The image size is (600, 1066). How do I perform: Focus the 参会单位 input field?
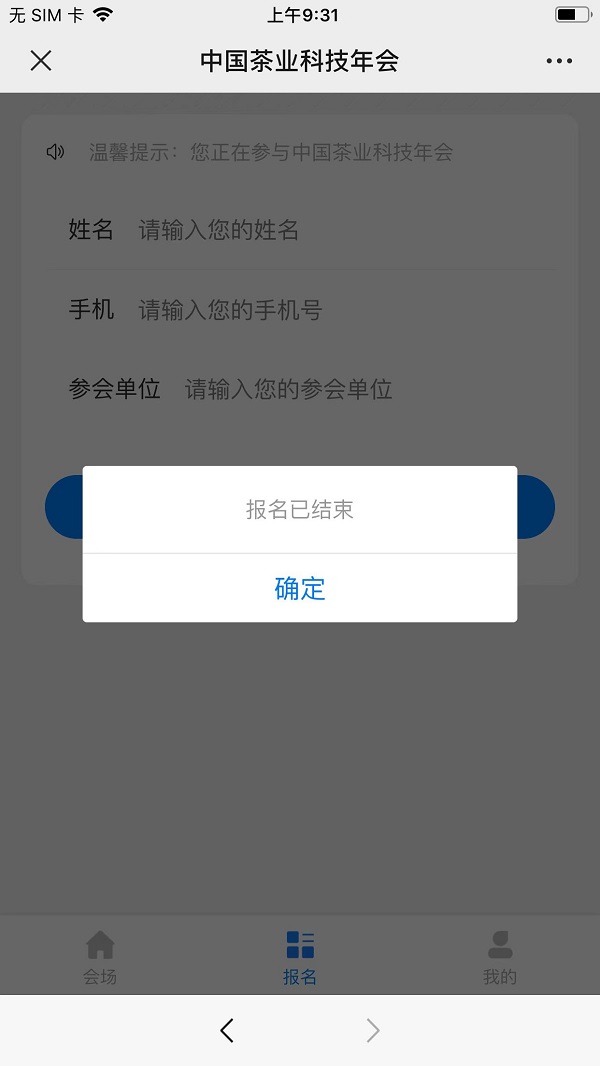pos(360,389)
